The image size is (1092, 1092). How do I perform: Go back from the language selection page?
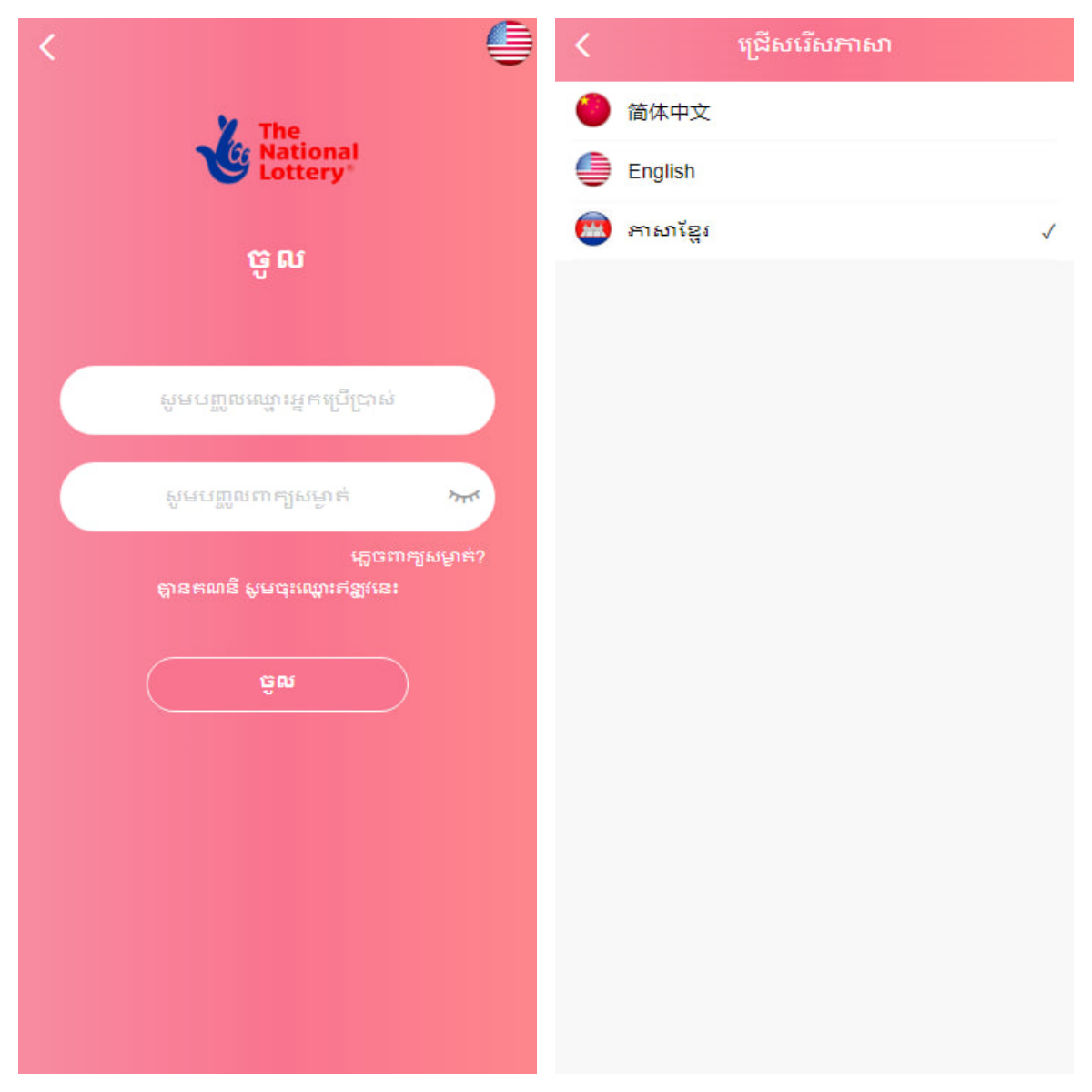(x=583, y=45)
